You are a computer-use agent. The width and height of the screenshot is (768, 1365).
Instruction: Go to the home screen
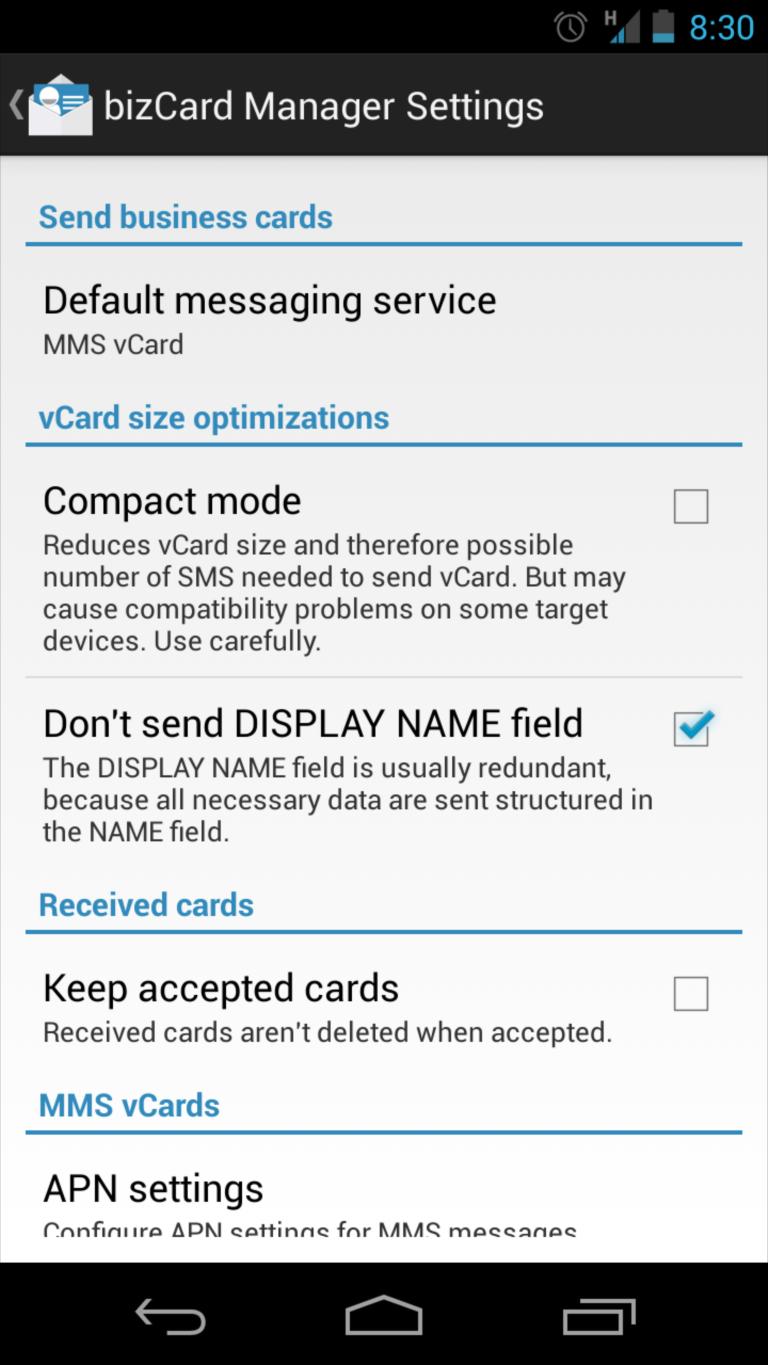pos(384,1316)
